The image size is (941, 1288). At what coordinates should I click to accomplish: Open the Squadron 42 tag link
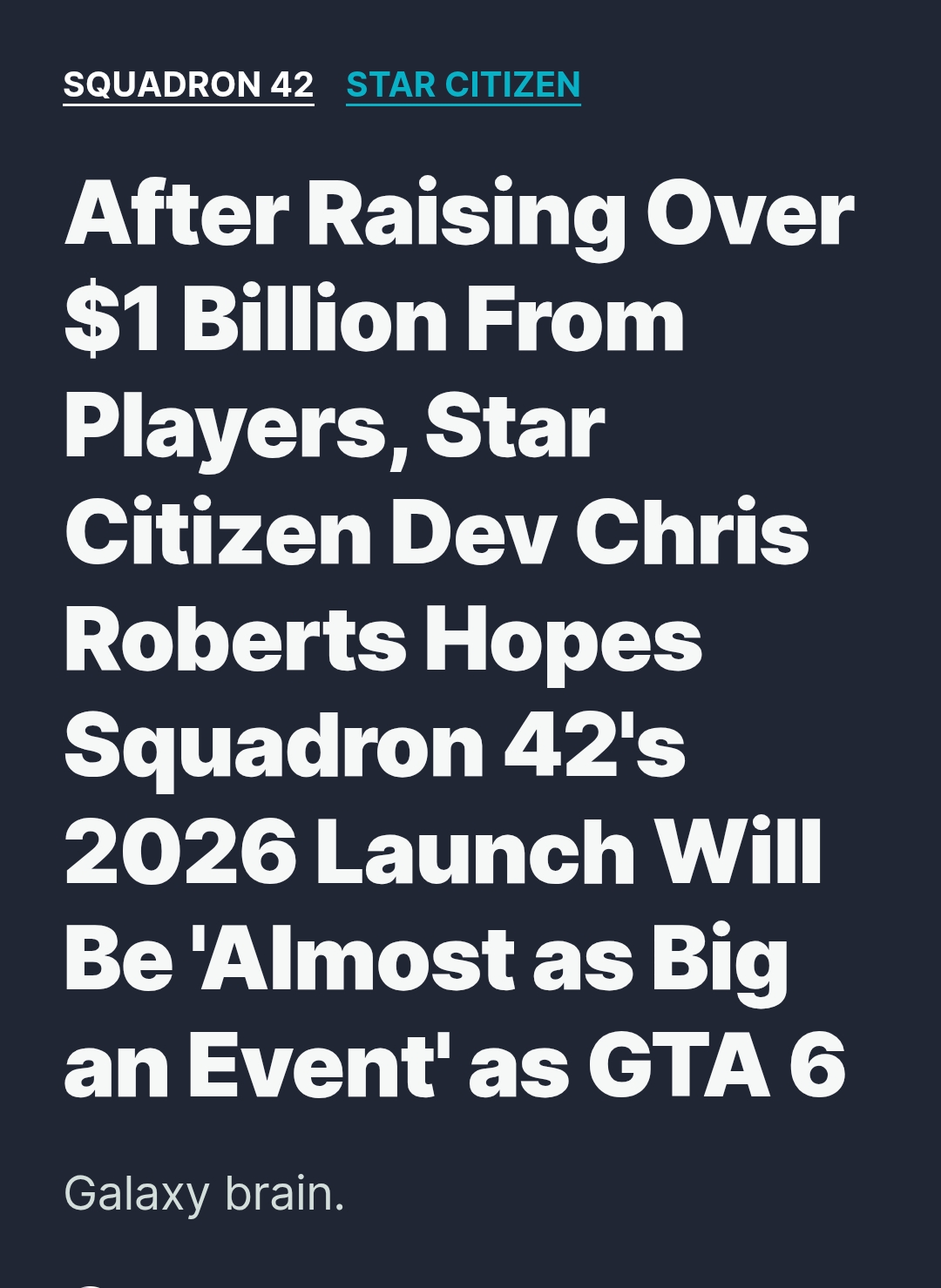(188, 85)
